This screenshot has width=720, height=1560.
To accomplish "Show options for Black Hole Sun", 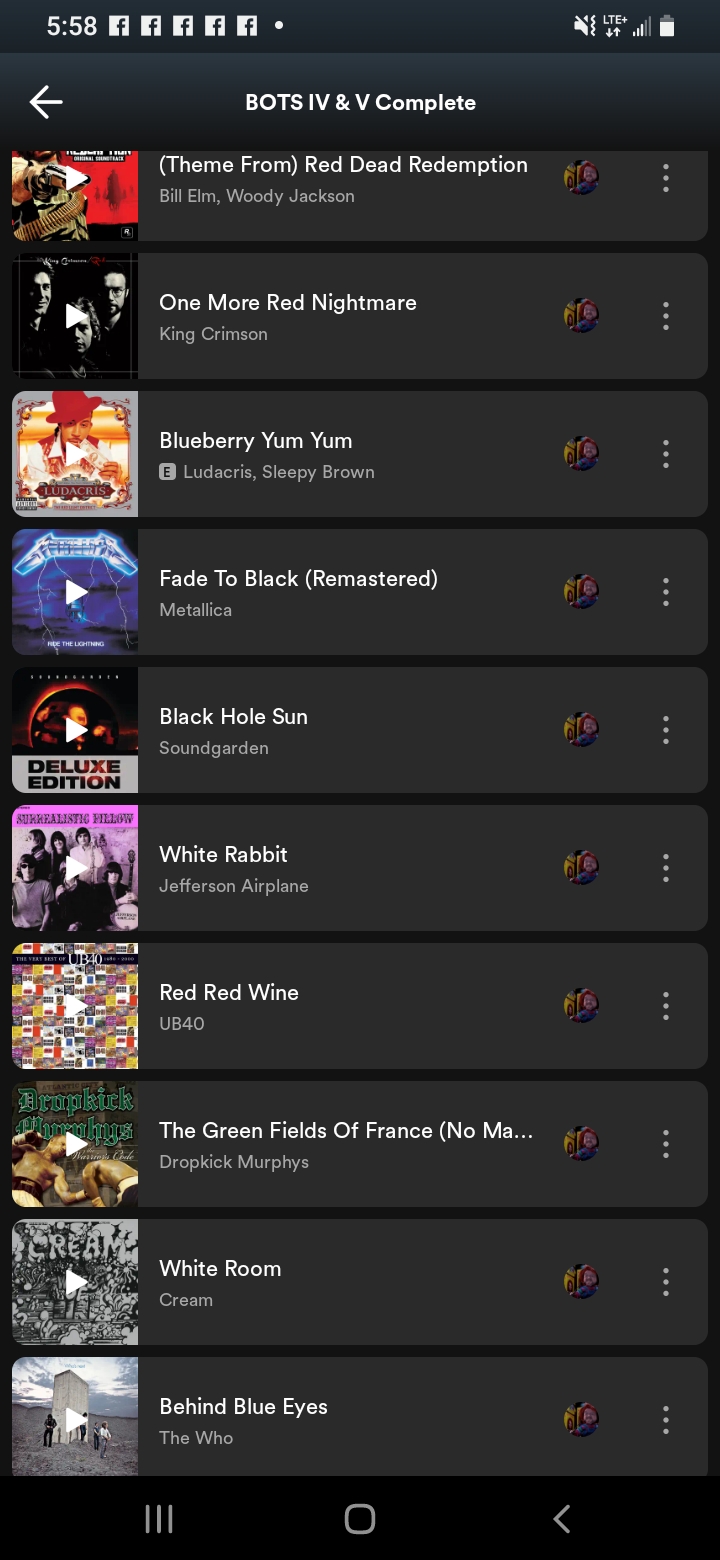I will click(665, 730).
